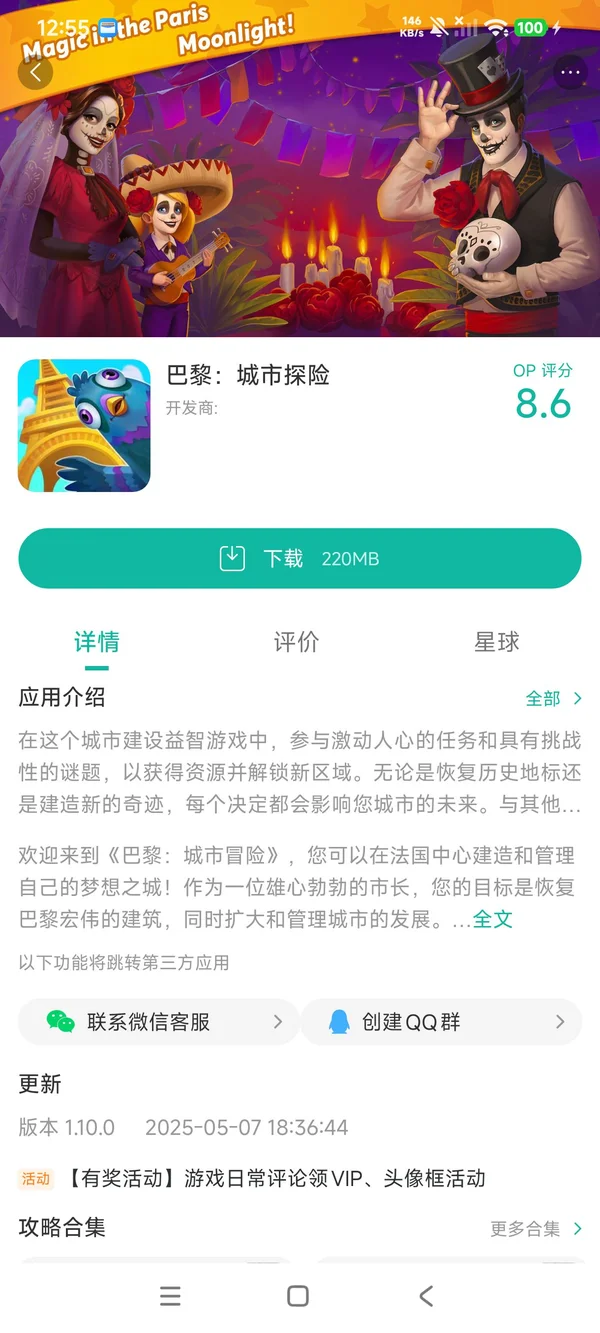Screen dimensions: 600x1333
Task: Tap 创建QQ群 to create QQ group
Action: [440, 1022]
